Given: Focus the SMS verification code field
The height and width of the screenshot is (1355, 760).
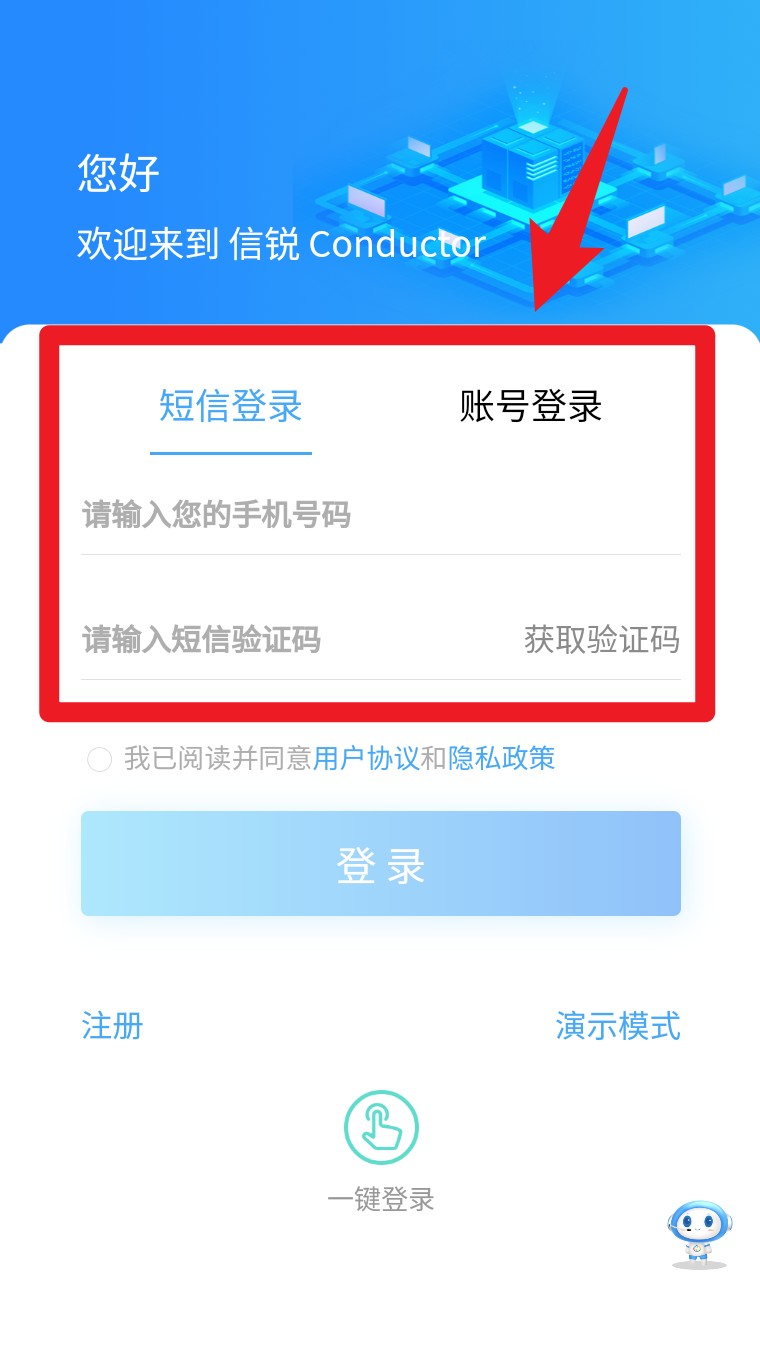Looking at the screenshot, I should [x=290, y=640].
